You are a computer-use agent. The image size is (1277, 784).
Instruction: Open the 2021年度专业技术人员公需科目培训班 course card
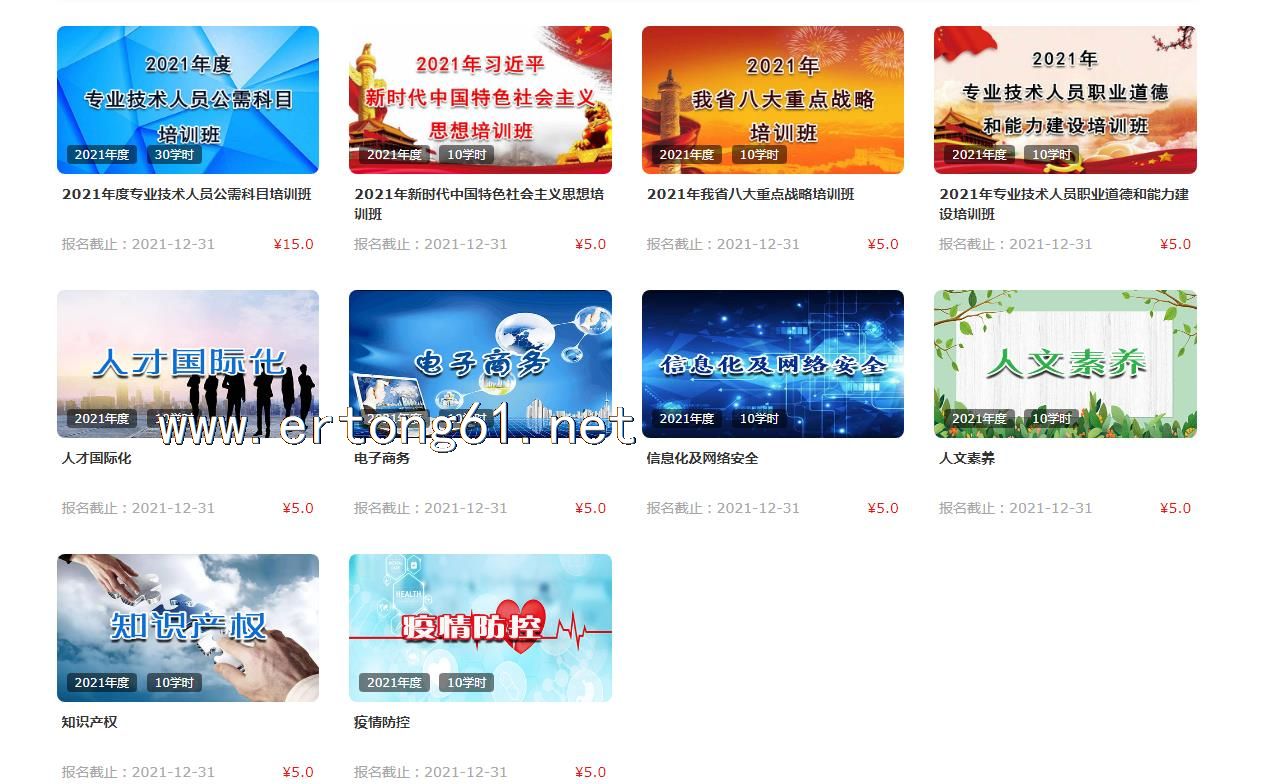click(188, 100)
